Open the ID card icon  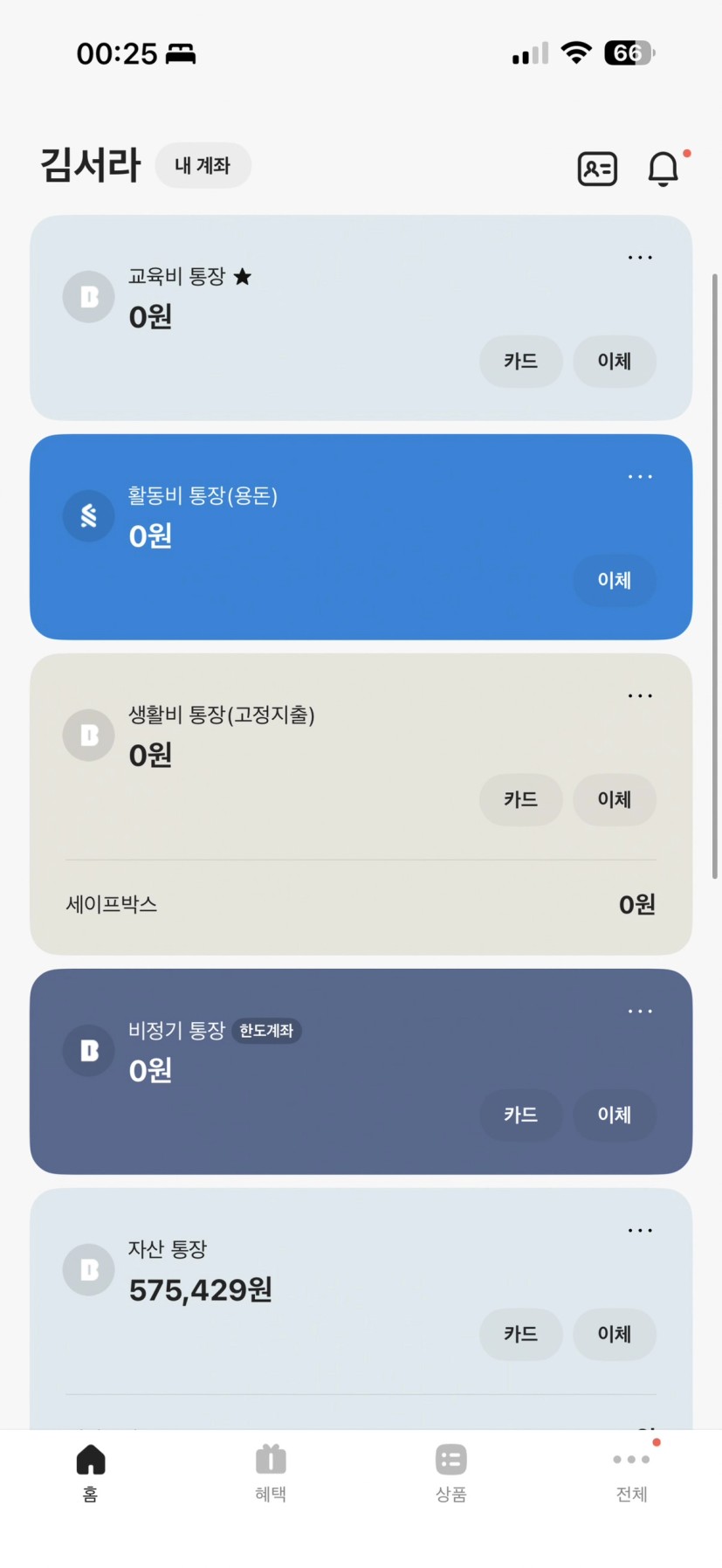coord(597,169)
